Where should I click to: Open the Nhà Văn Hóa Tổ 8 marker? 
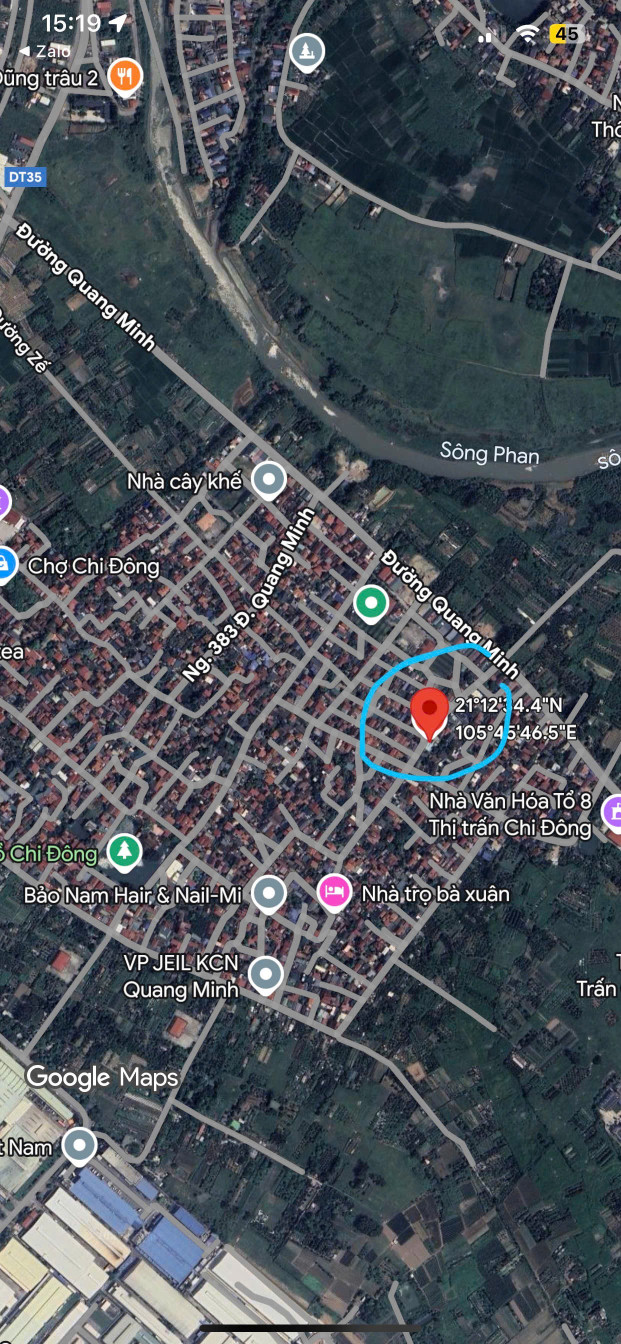tap(612, 813)
